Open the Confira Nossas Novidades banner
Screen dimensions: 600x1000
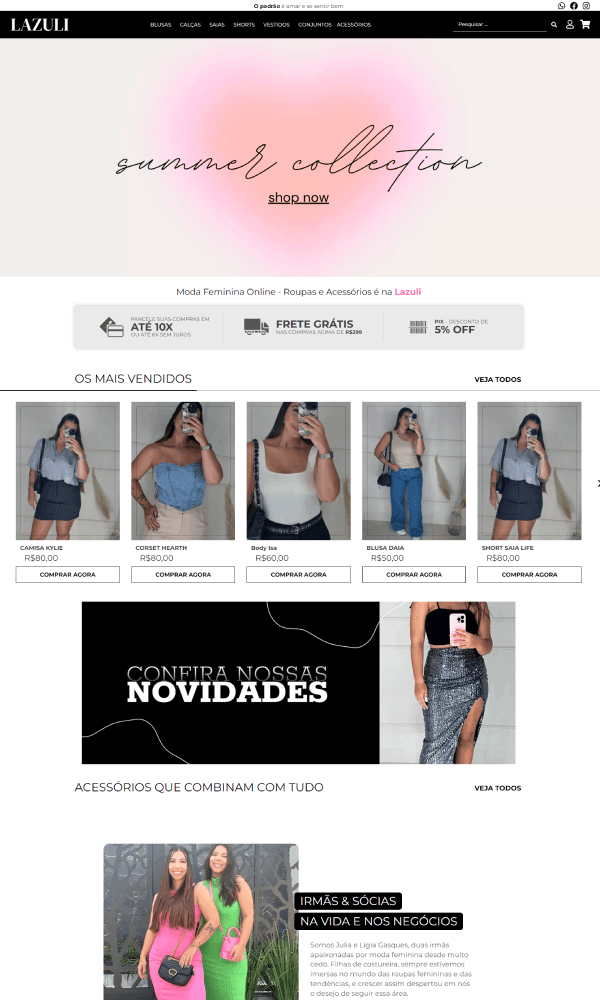[x=298, y=683]
